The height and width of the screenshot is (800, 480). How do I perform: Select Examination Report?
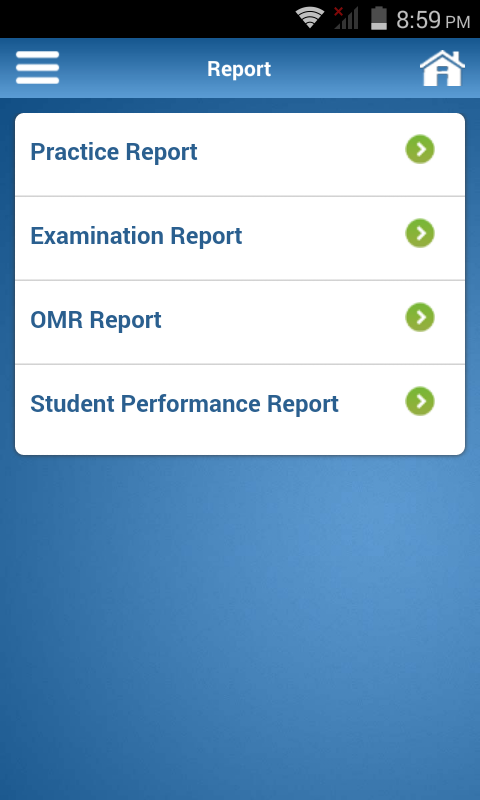[240, 238]
